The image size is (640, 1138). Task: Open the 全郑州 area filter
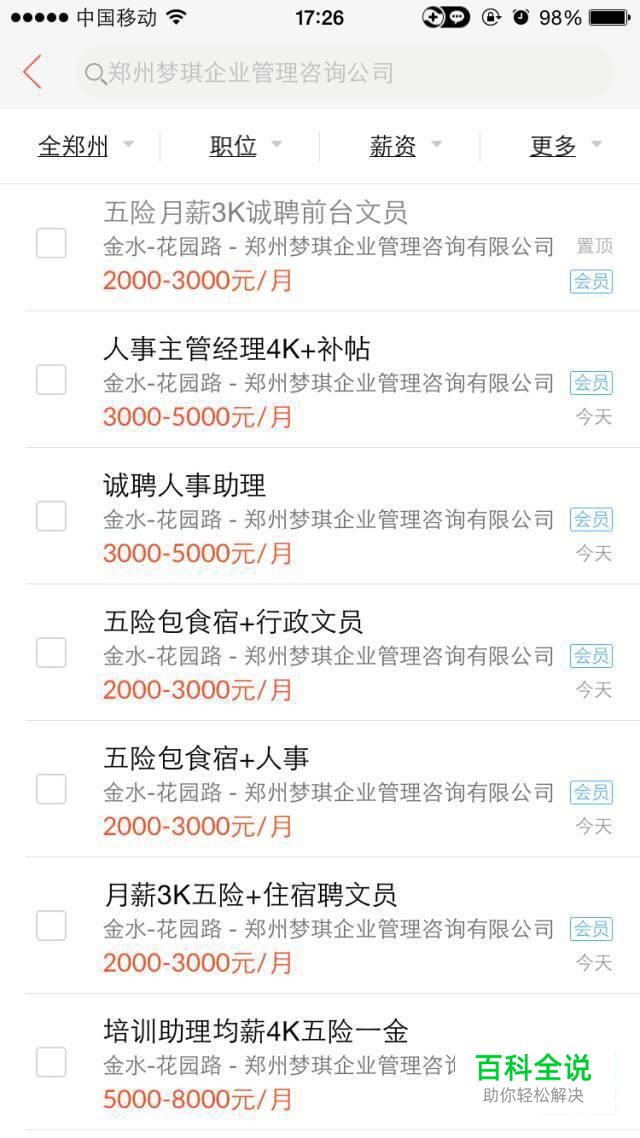(x=86, y=146)
